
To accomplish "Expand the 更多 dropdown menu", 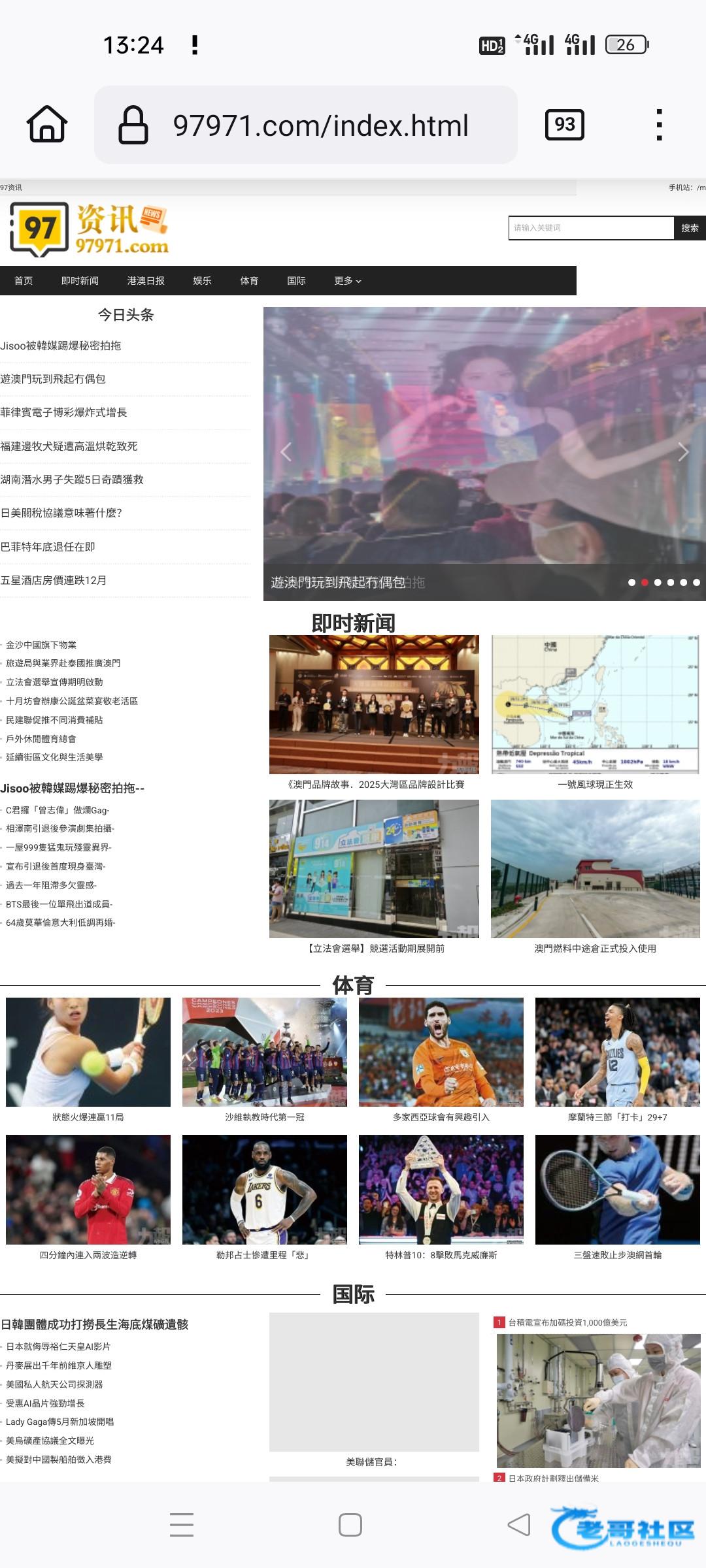I will pyautogui.click(x=347, y=281).
